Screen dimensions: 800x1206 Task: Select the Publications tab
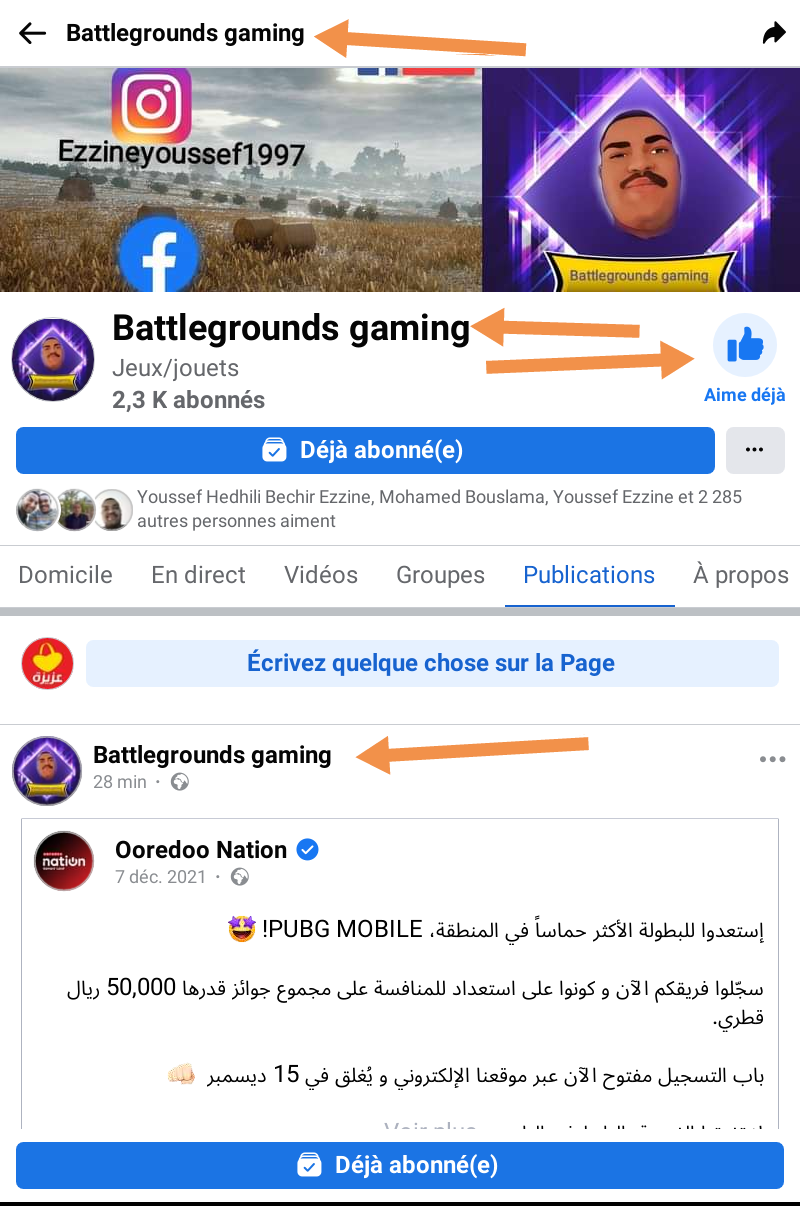click(589, 575)
